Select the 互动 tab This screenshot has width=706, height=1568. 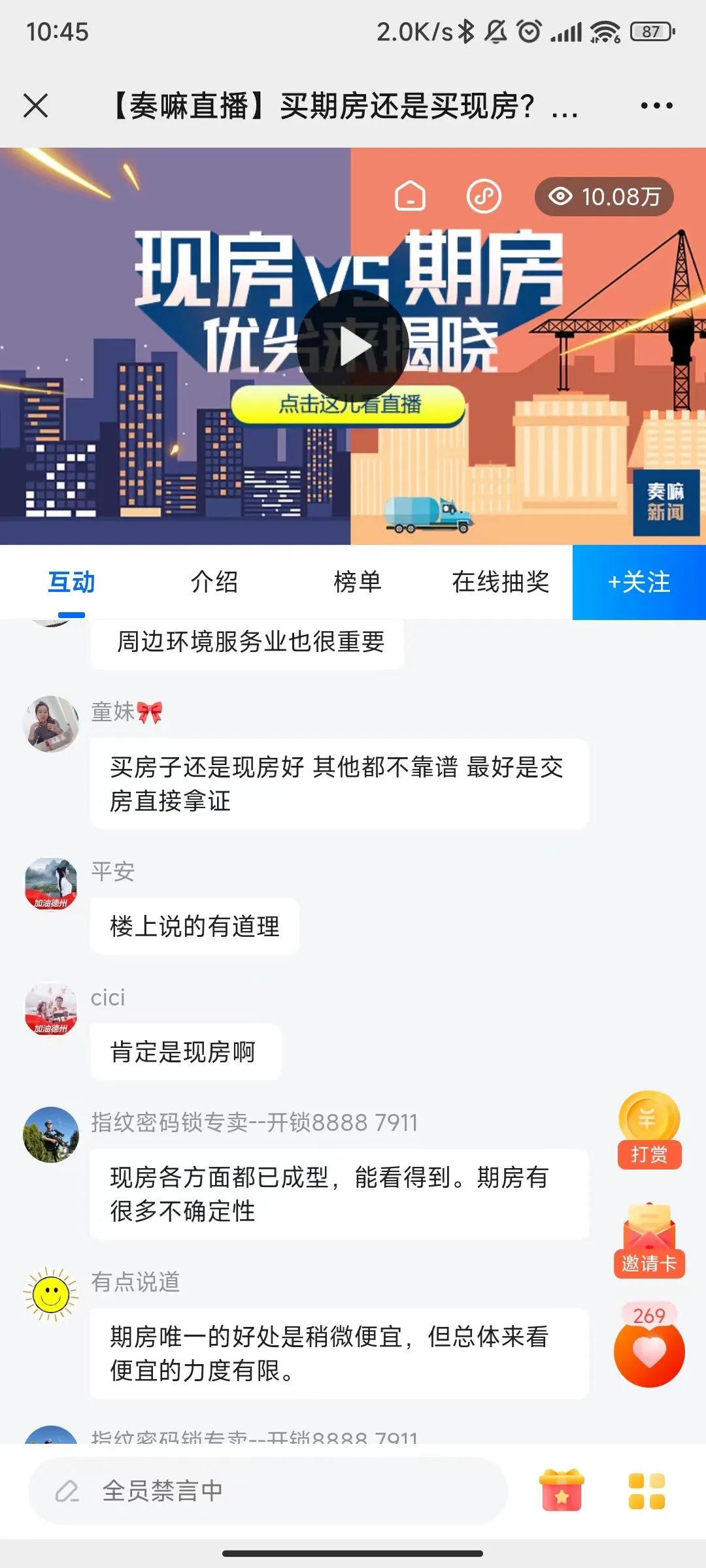tap(71, 582)
